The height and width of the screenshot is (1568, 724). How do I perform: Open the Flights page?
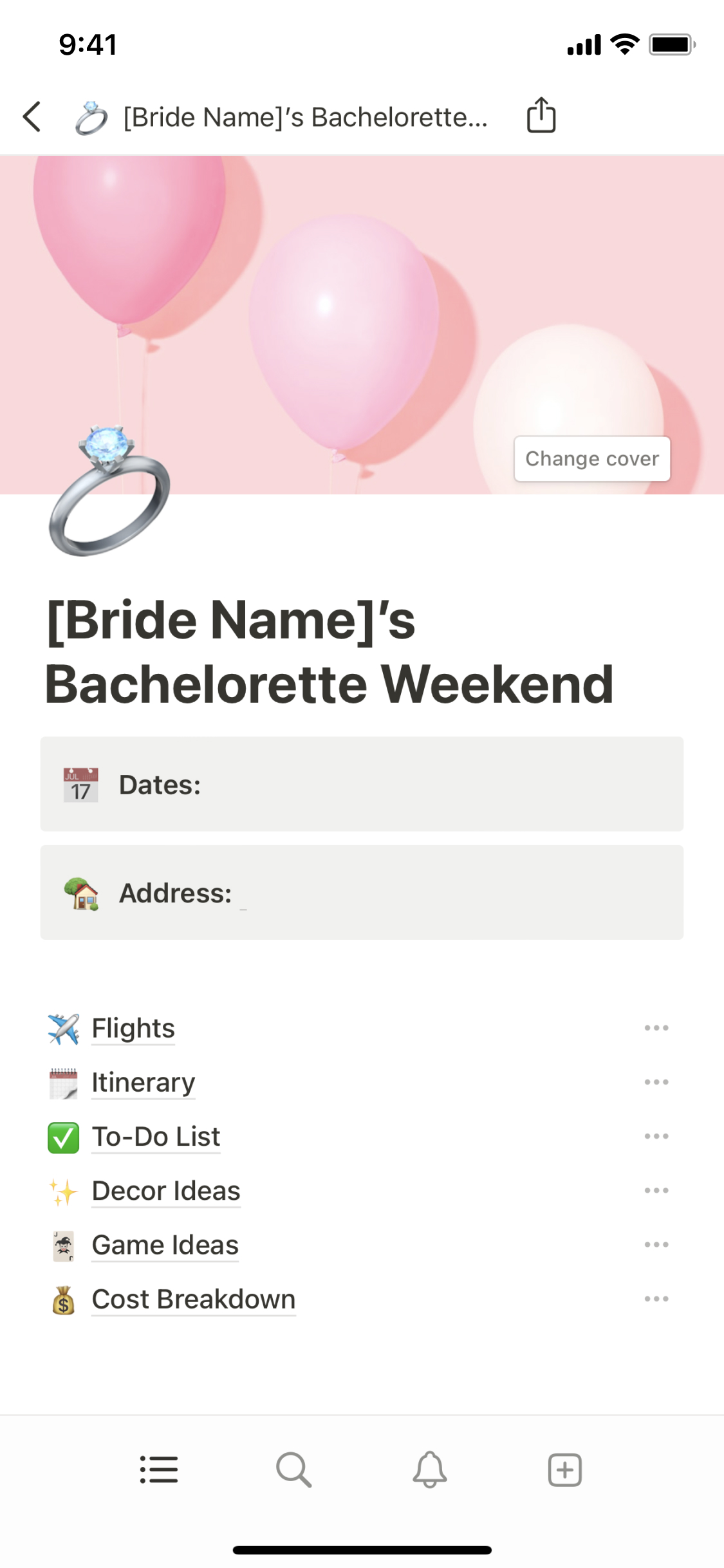(x=133, y=1028)
